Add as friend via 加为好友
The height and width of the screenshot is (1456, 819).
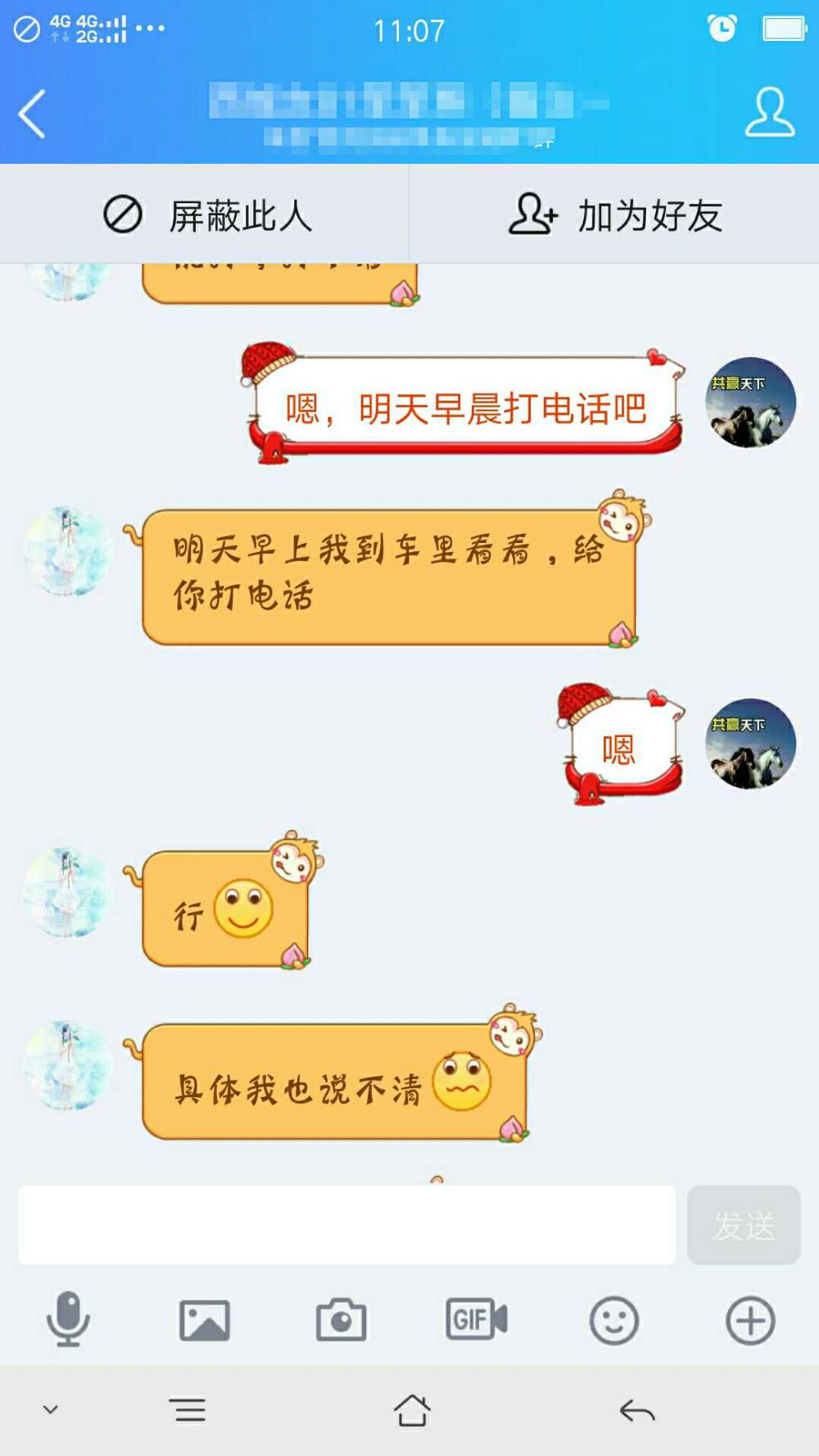pyautogui.click(x=615, y=215)
